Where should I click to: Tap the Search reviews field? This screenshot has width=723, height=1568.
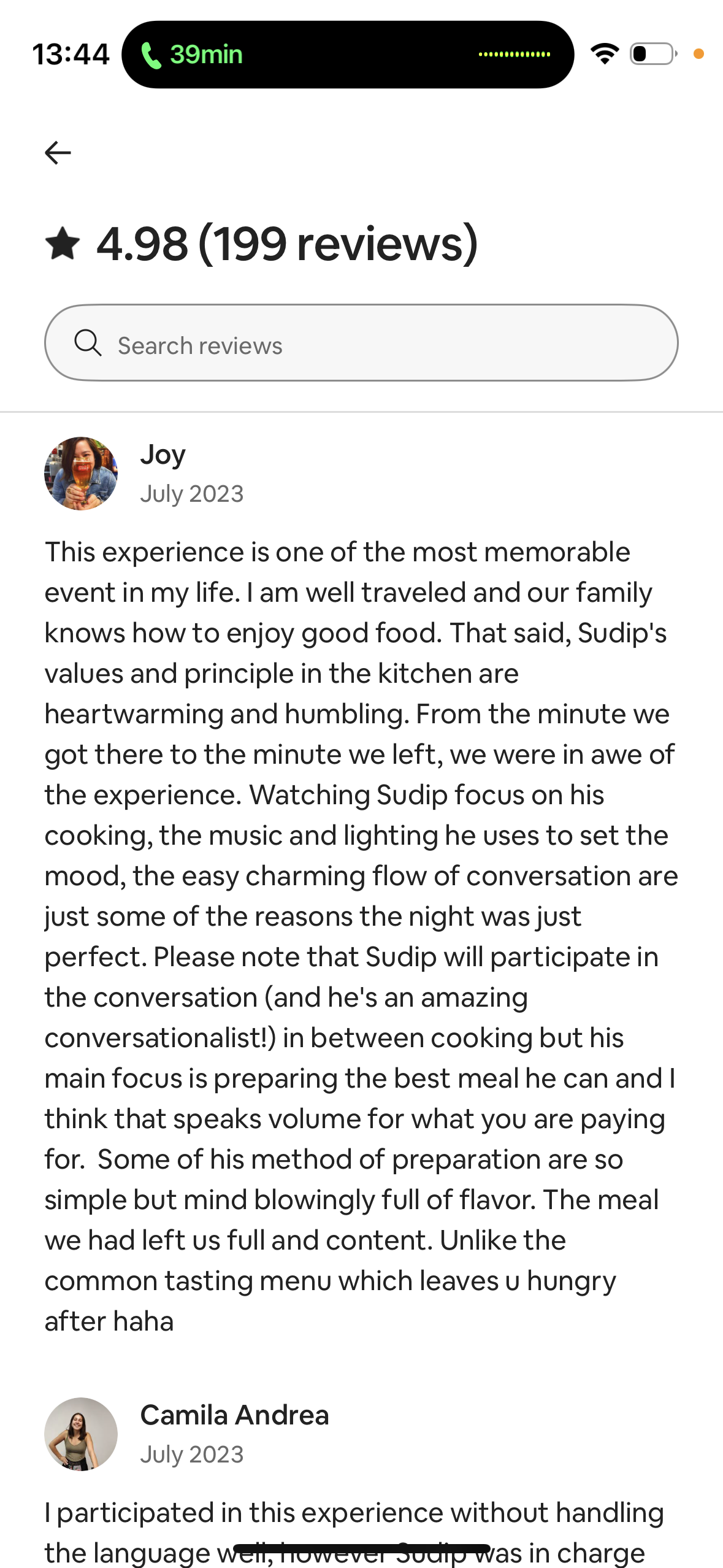[x=361, y=343]
